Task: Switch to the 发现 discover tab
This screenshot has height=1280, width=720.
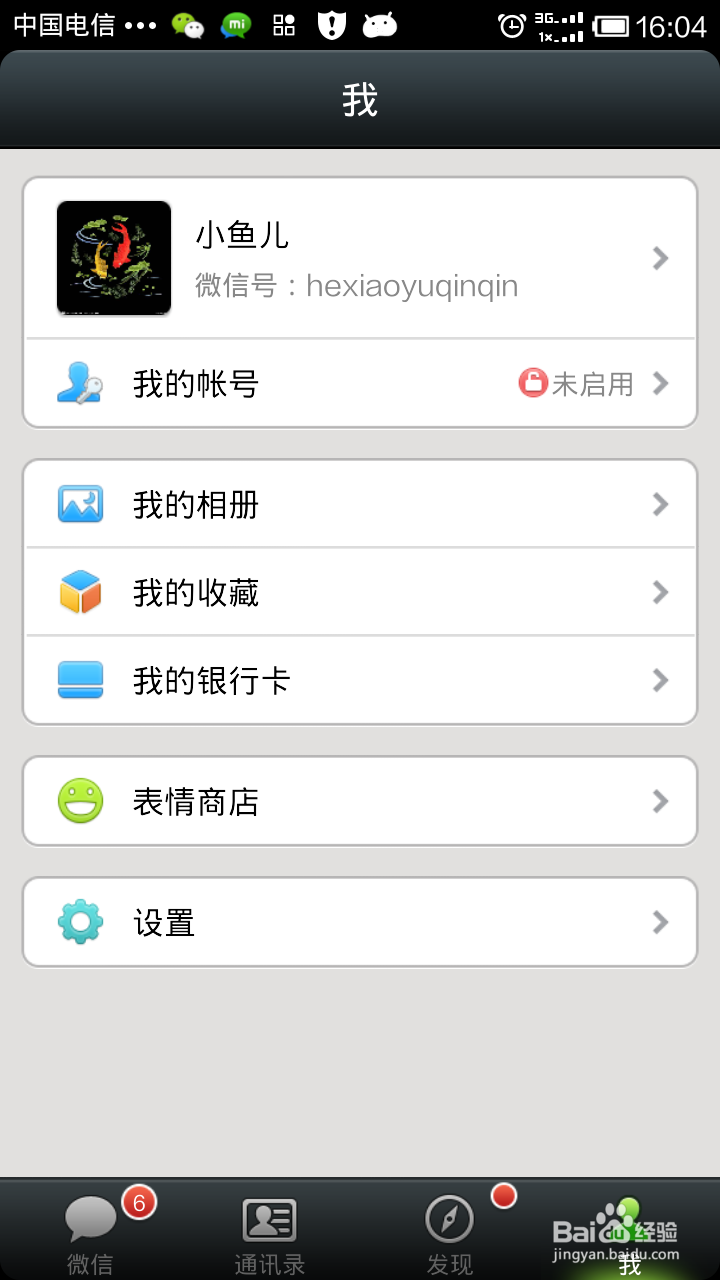Action: coord(450,1232)
